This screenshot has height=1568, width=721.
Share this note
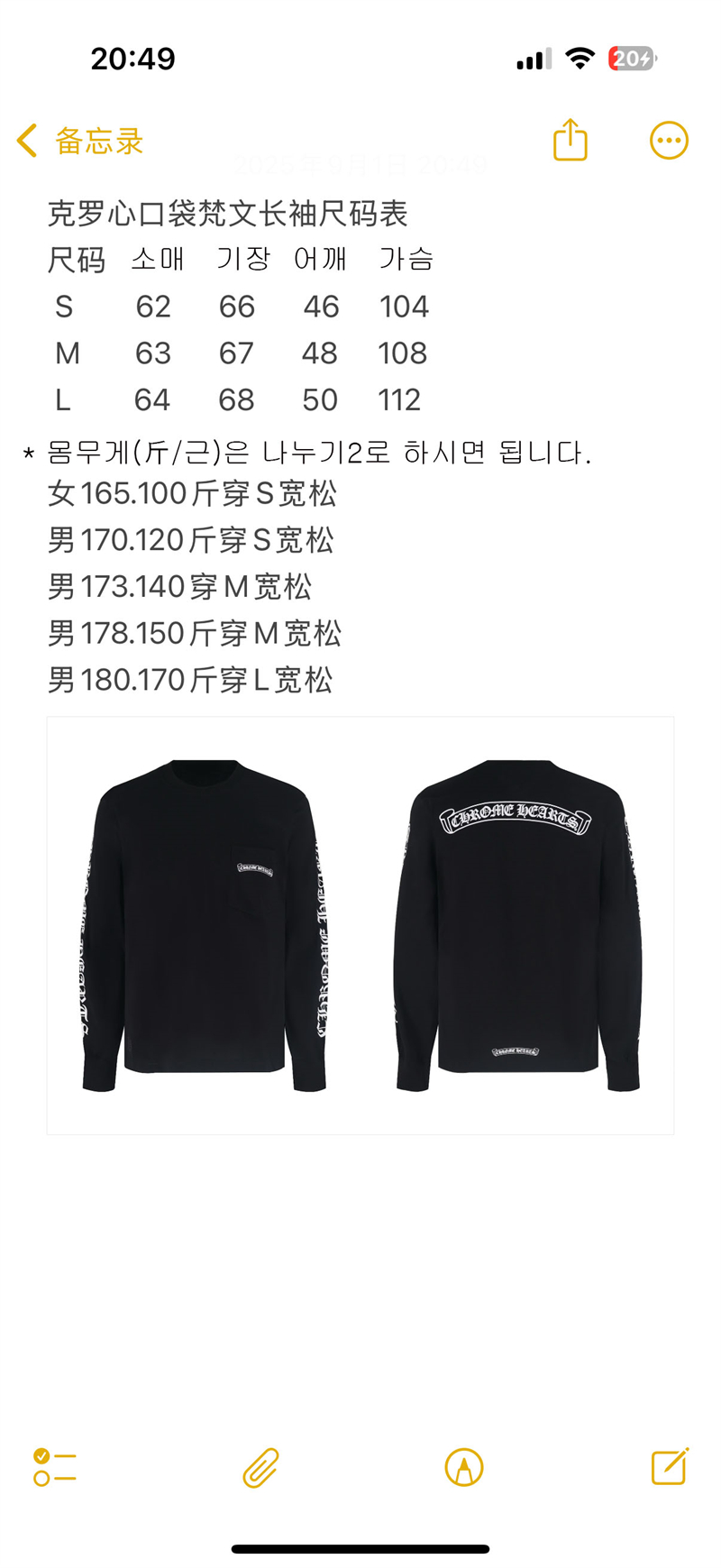570,141
